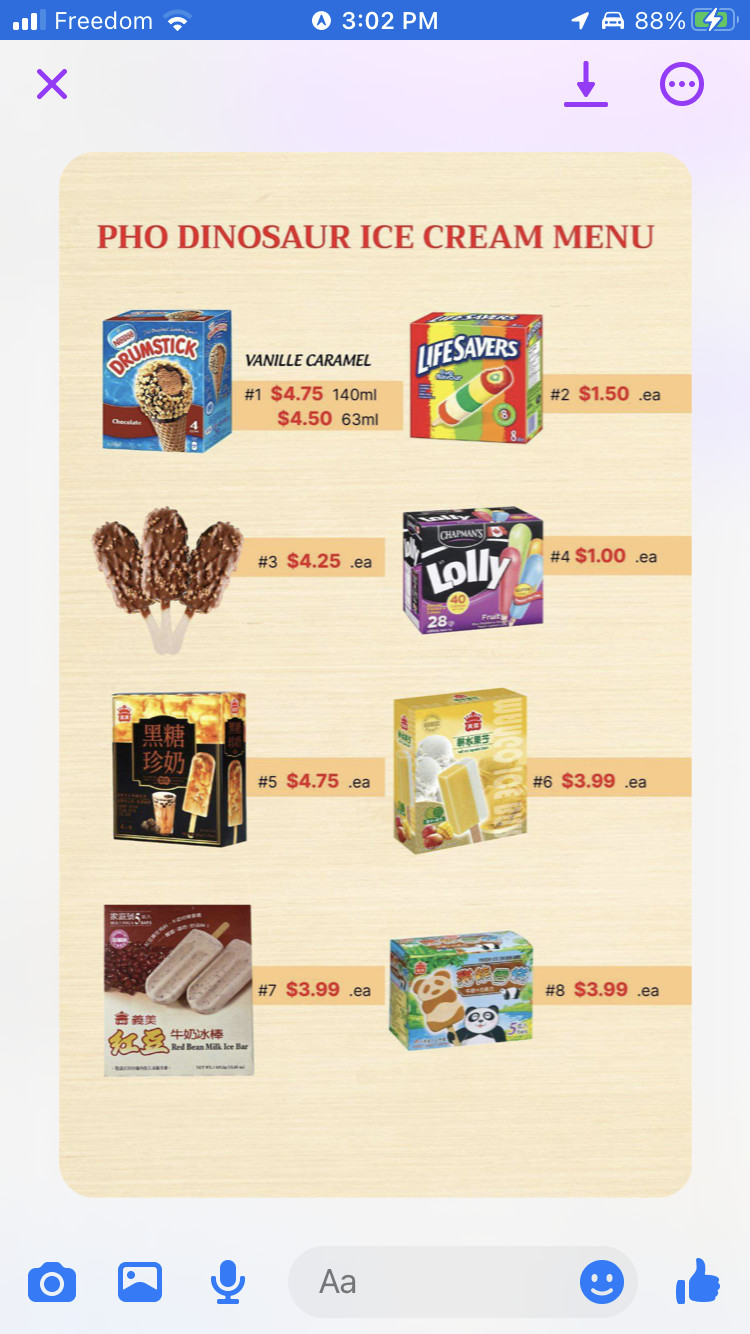Open the photo gallery picker
Viewport: 750px width, 1334px height.
click(140, 1282)
